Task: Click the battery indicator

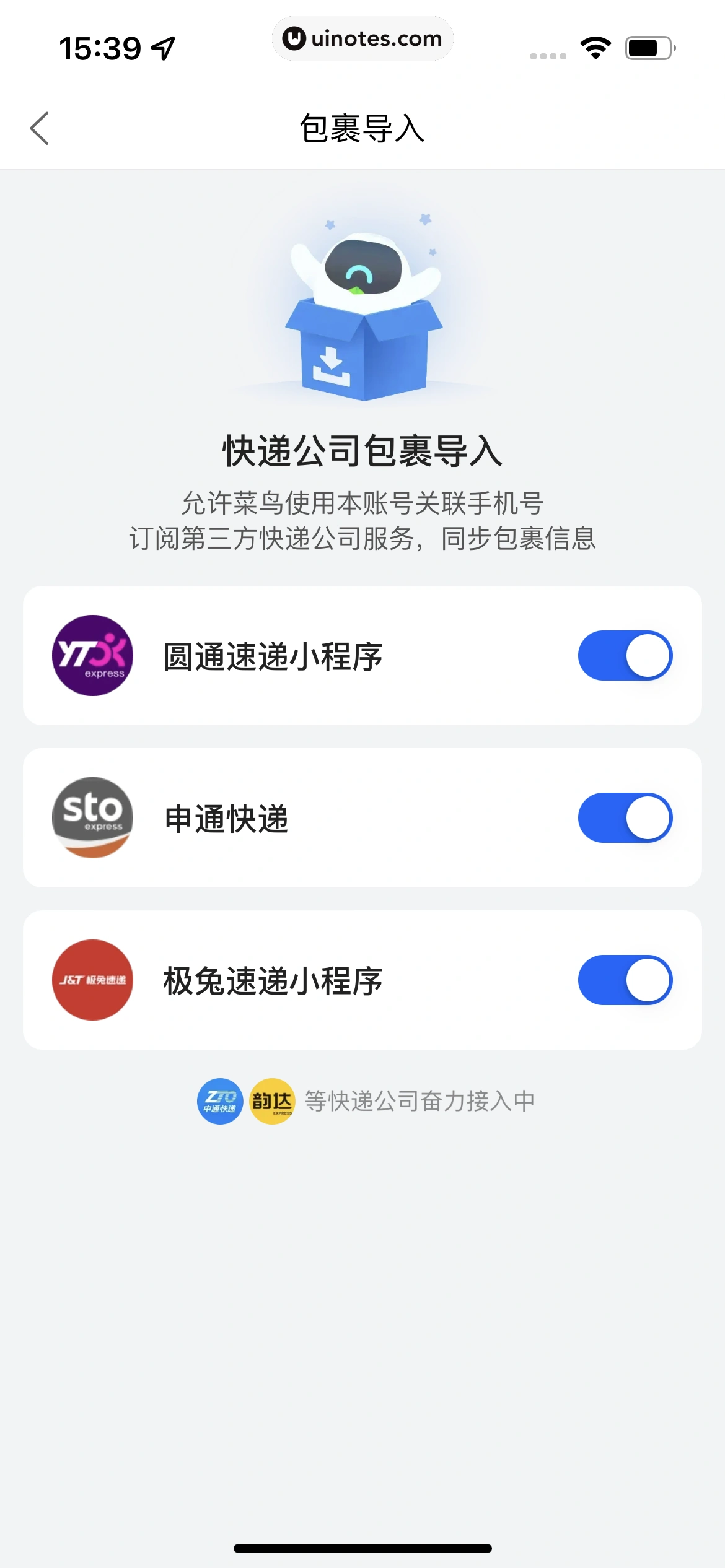Action: pos(648,46)
